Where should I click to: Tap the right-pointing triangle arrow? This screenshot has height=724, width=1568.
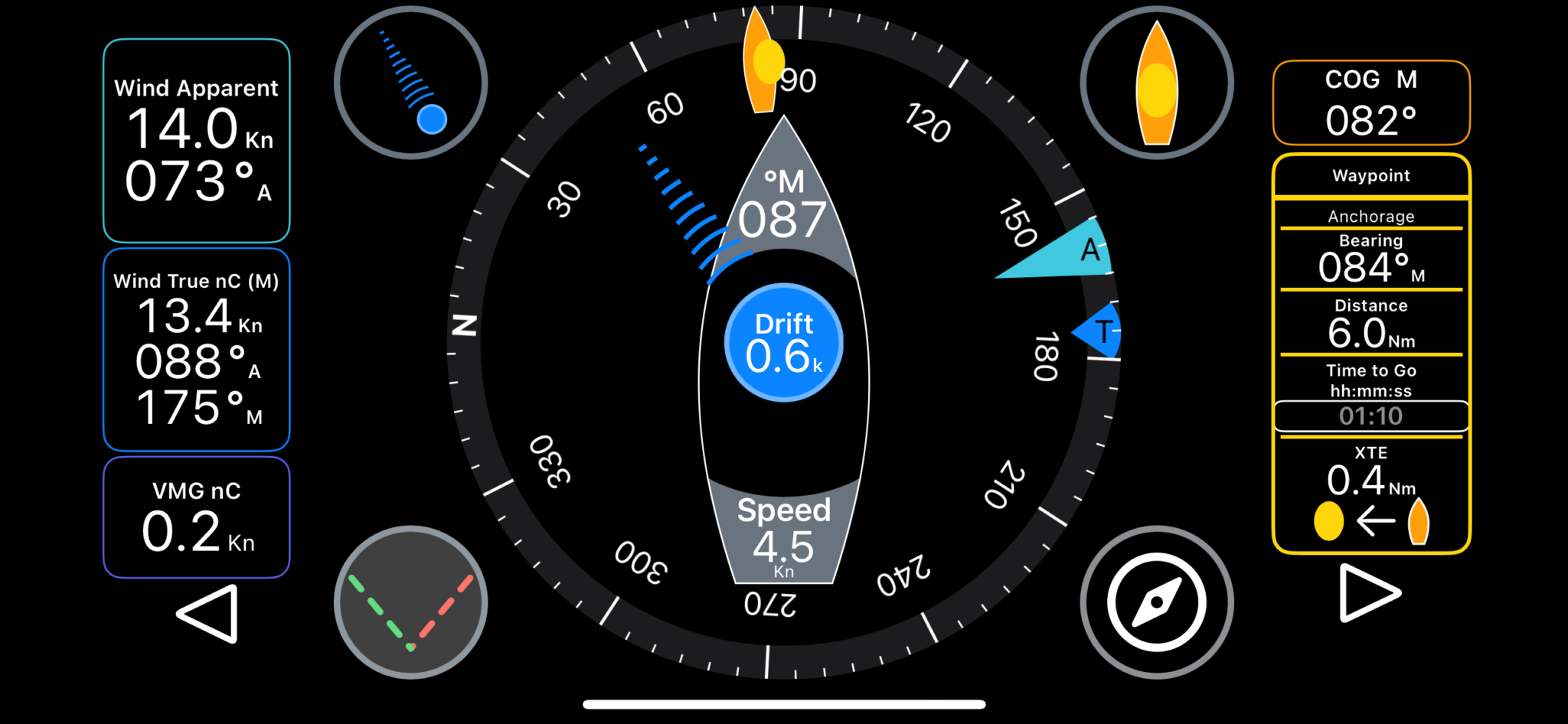(x=1368, y=593)
